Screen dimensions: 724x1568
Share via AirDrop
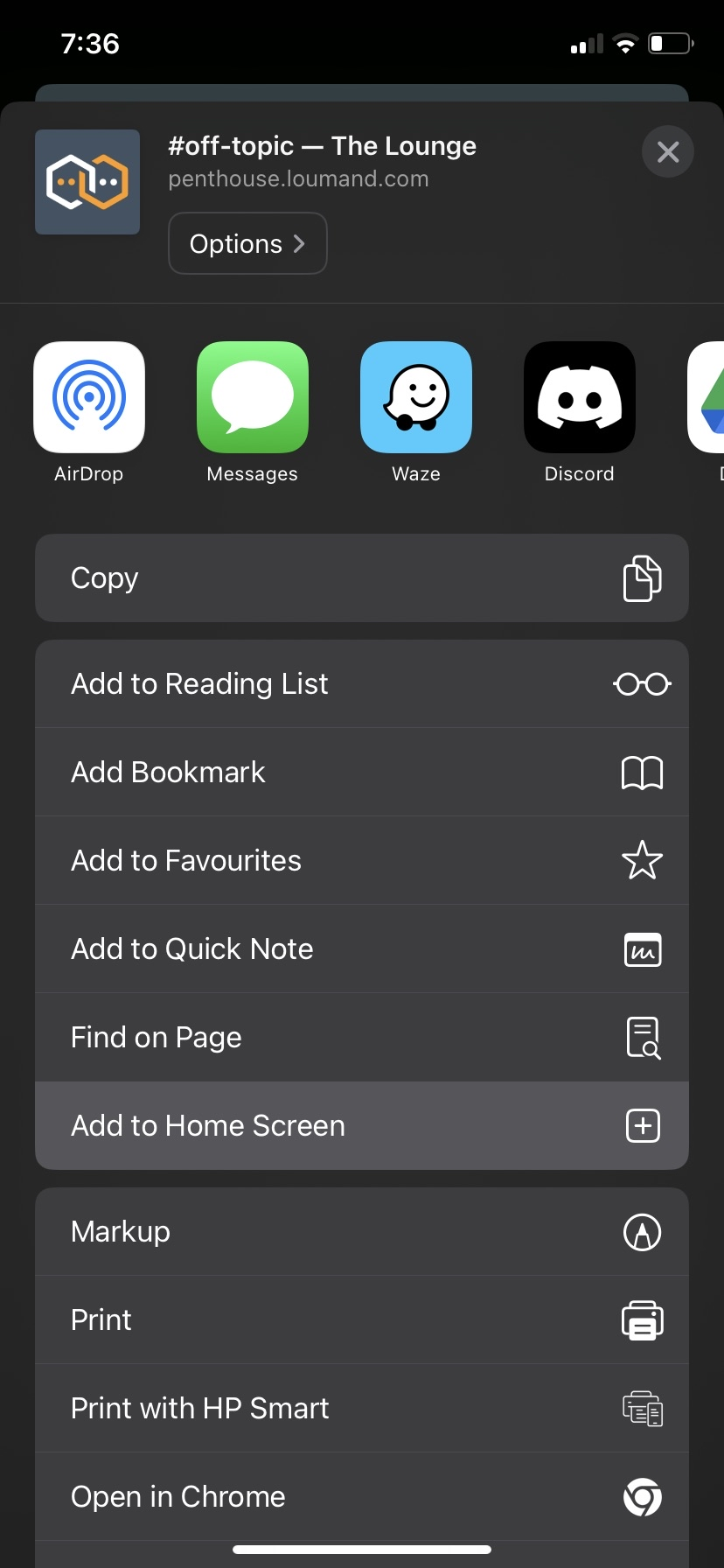tap(89, 398)
